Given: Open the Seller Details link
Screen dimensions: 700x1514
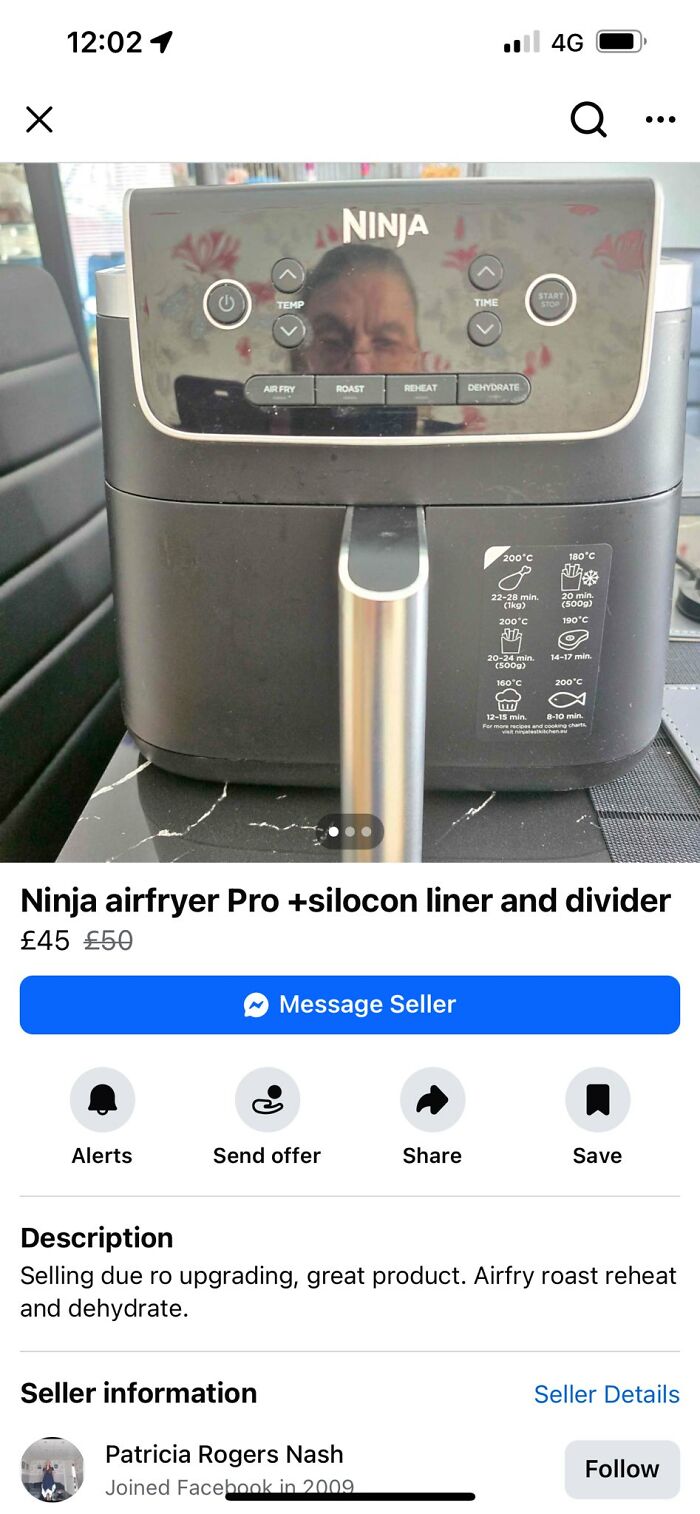Looking at the screenshot, I should point(606,1394).
